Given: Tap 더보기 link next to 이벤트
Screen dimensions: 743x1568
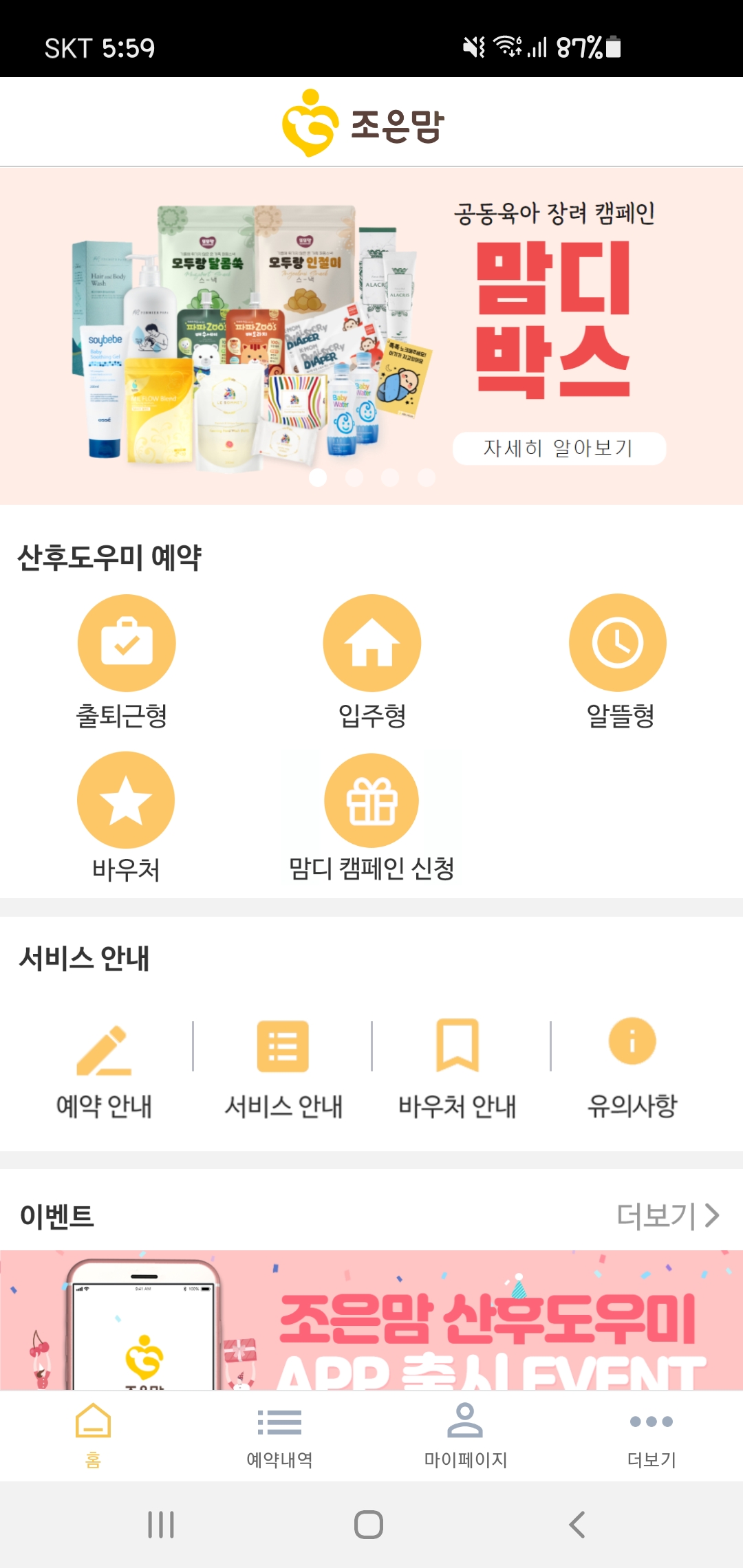Looking at the screenshot, I should click(667, 1215).
